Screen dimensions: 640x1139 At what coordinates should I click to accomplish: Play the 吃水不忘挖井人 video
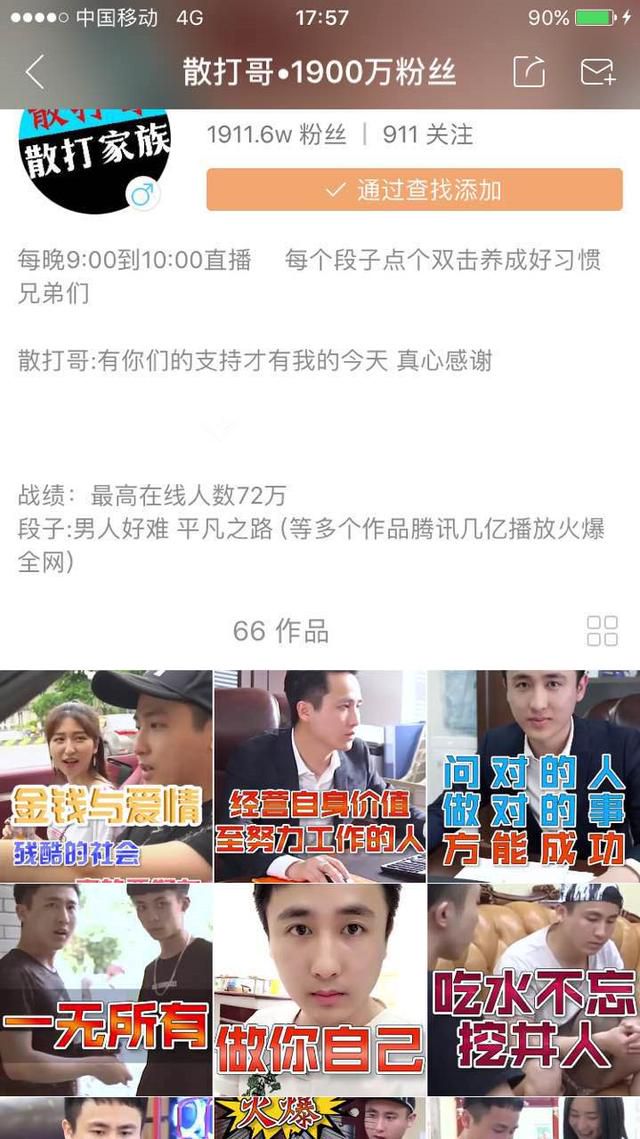(x=534, y=989)
